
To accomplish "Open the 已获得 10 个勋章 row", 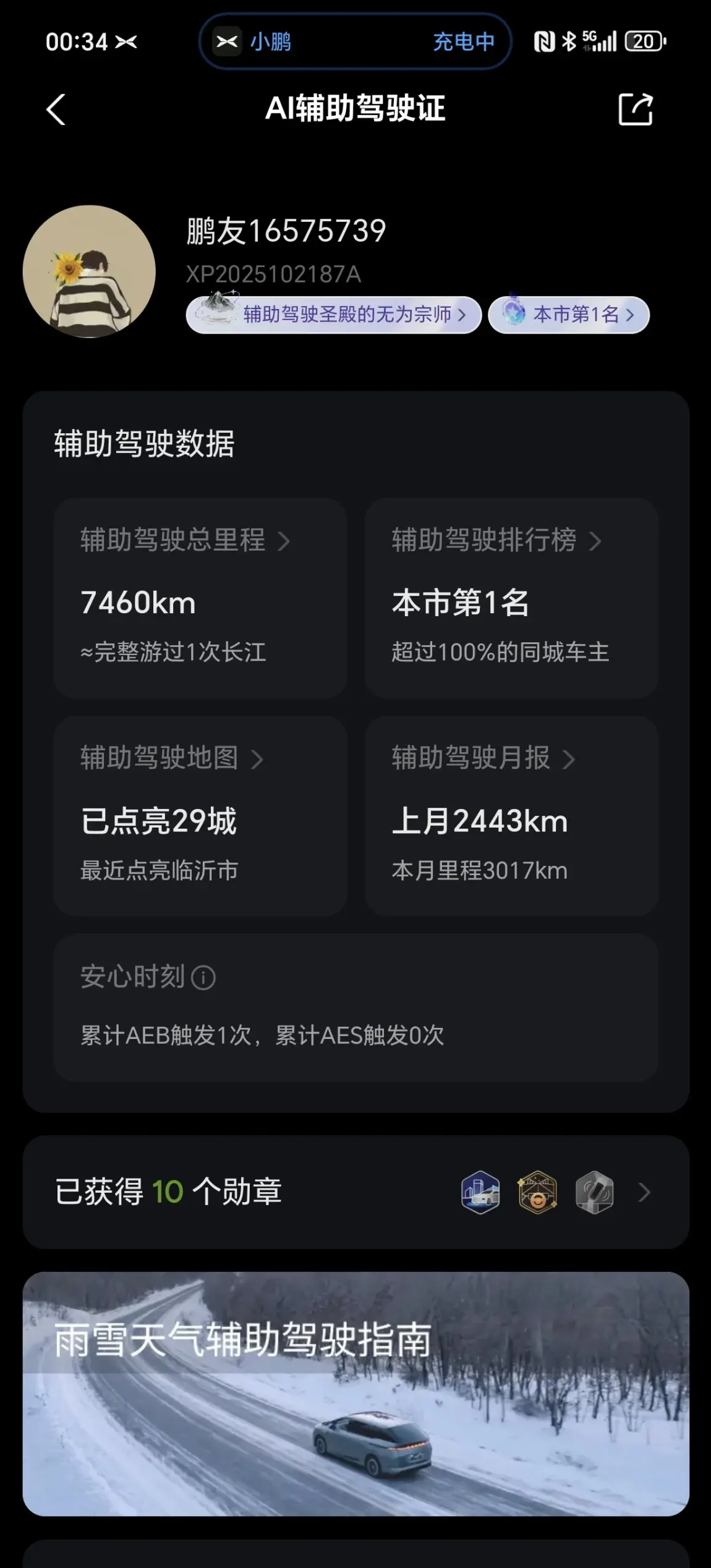I will click(x=355, y=1192).
